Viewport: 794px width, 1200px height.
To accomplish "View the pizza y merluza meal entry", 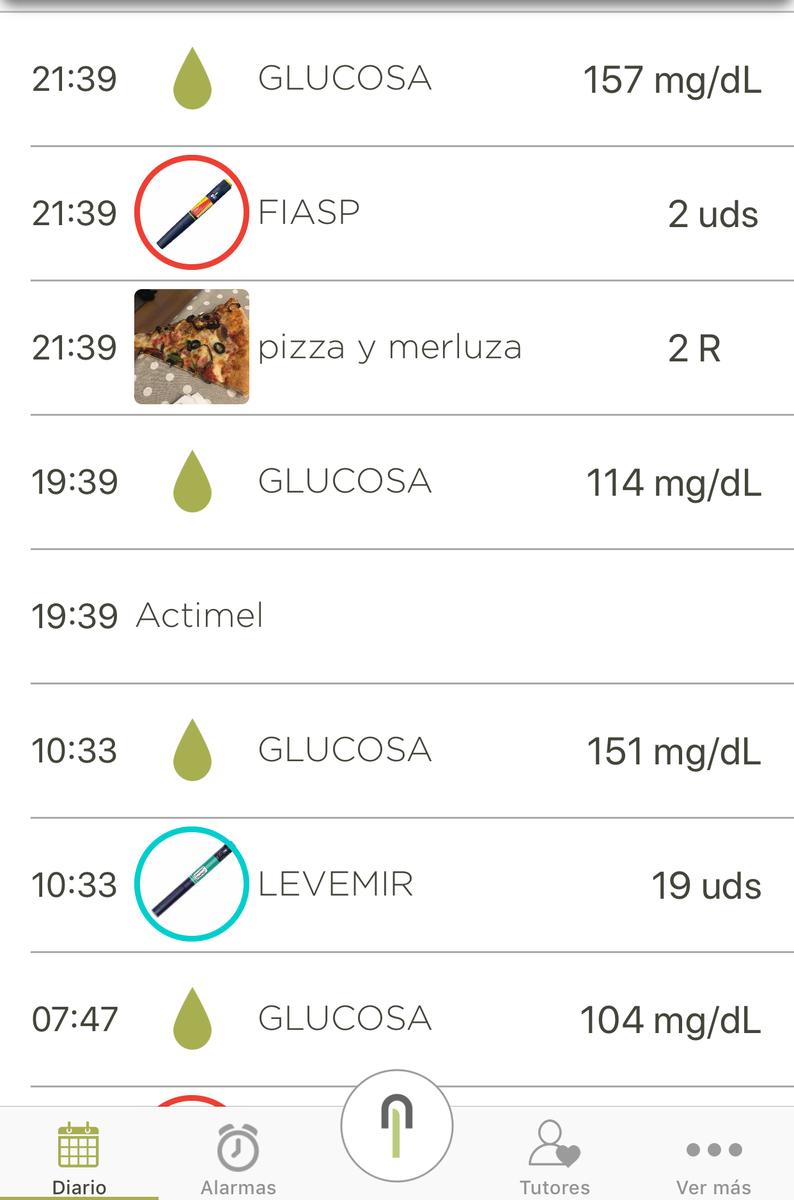I will (396, 347).
